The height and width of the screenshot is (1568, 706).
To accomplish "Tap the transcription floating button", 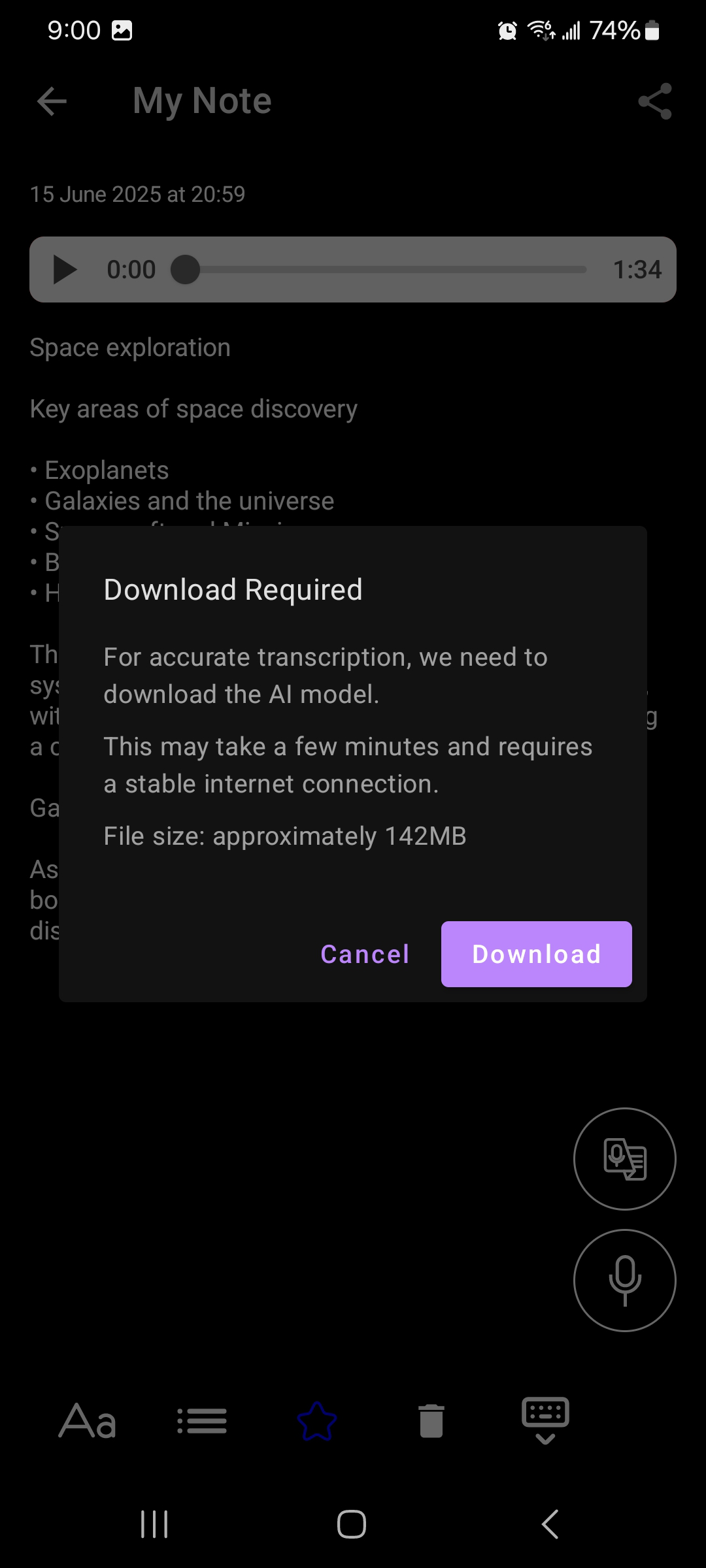I will pyautogui.click(x=624, y=1158).
